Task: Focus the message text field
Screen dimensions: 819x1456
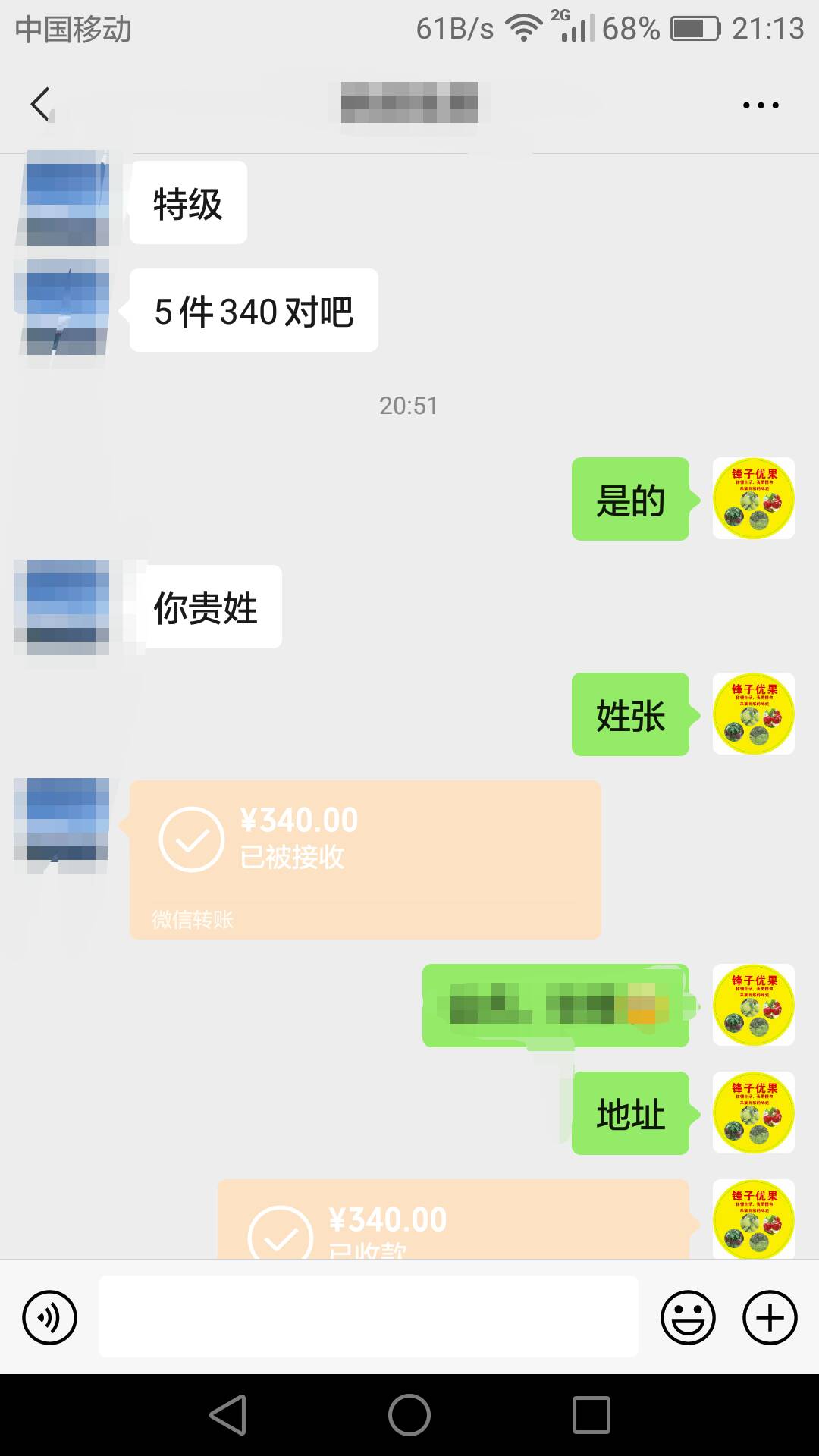Action: [368, 1317]
